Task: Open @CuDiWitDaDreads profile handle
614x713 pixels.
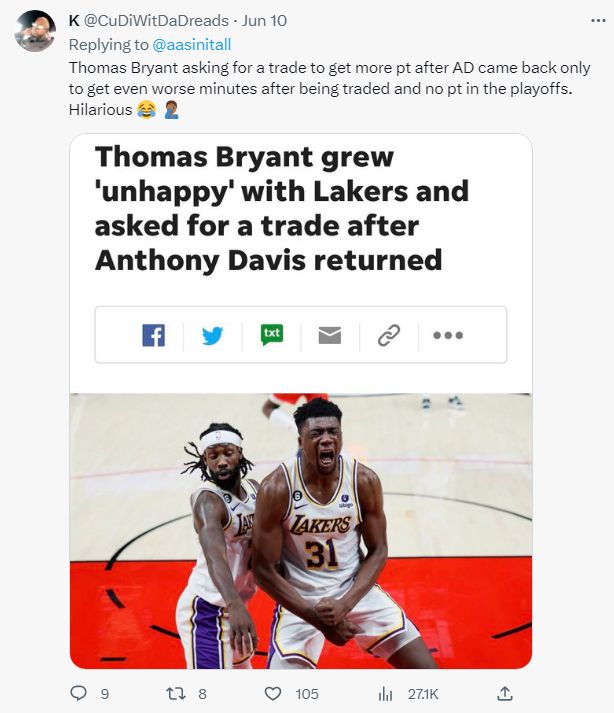Action: (x=157, y=21)
